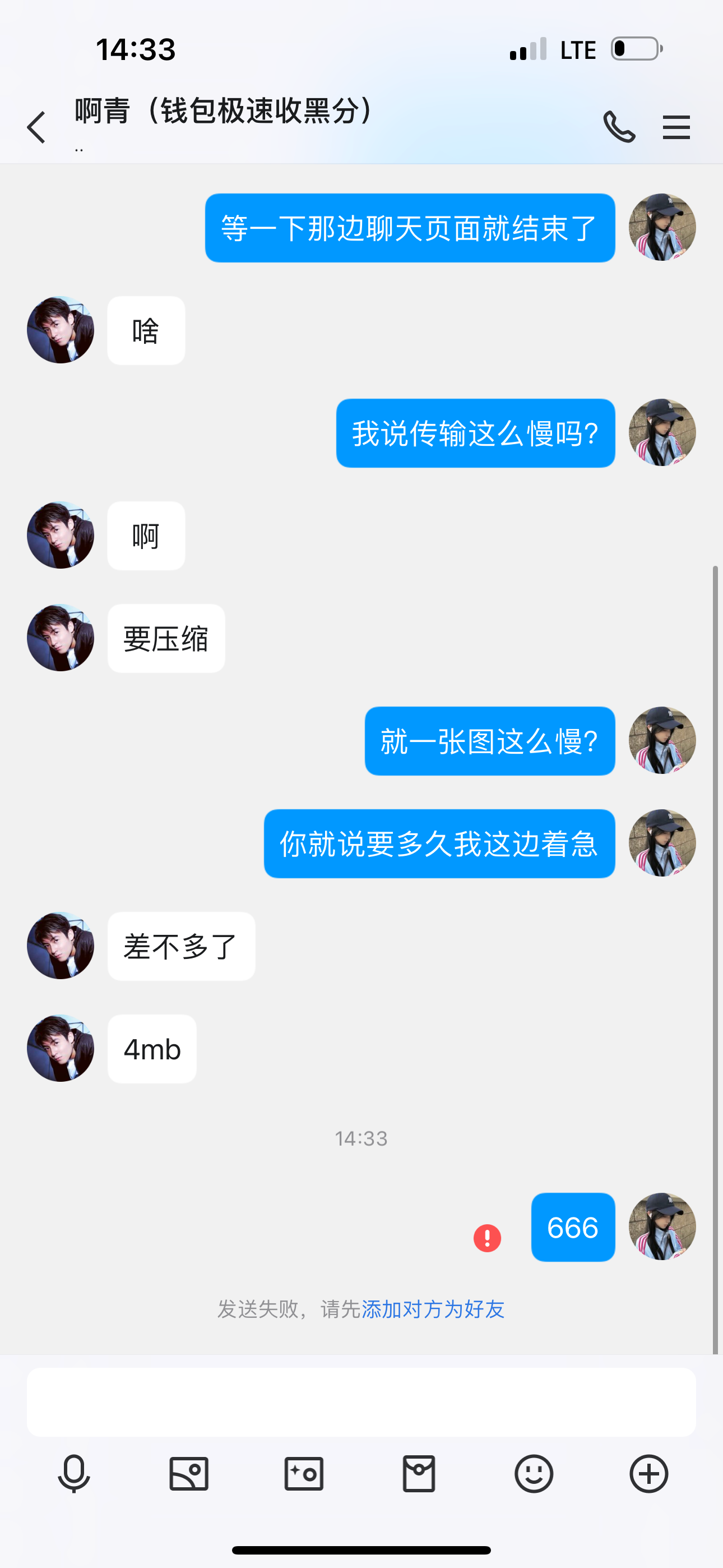
Task: Send a red packet
Action: click(419, 1474)
